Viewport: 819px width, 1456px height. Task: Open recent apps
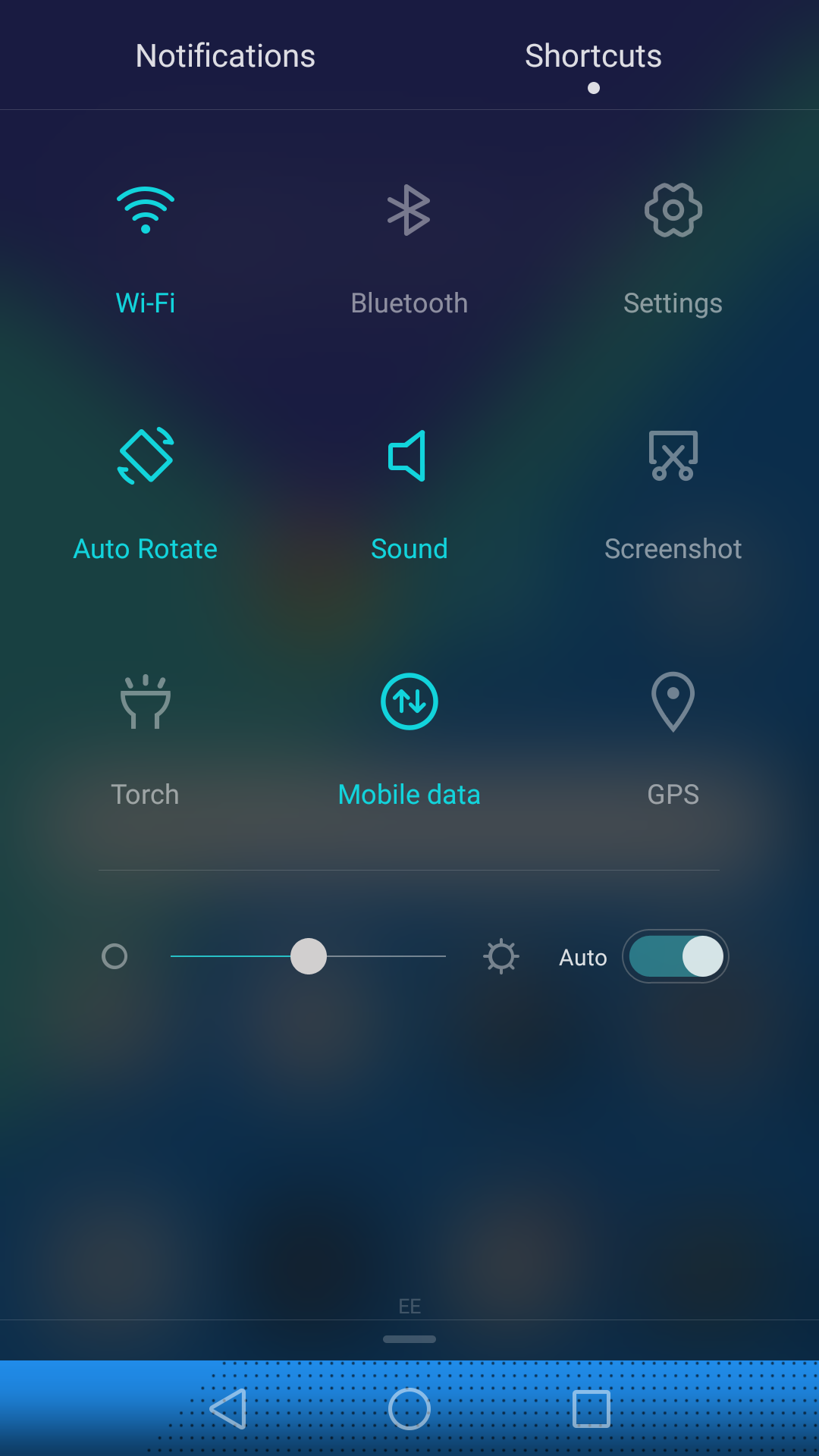(x=591, y=1409)
